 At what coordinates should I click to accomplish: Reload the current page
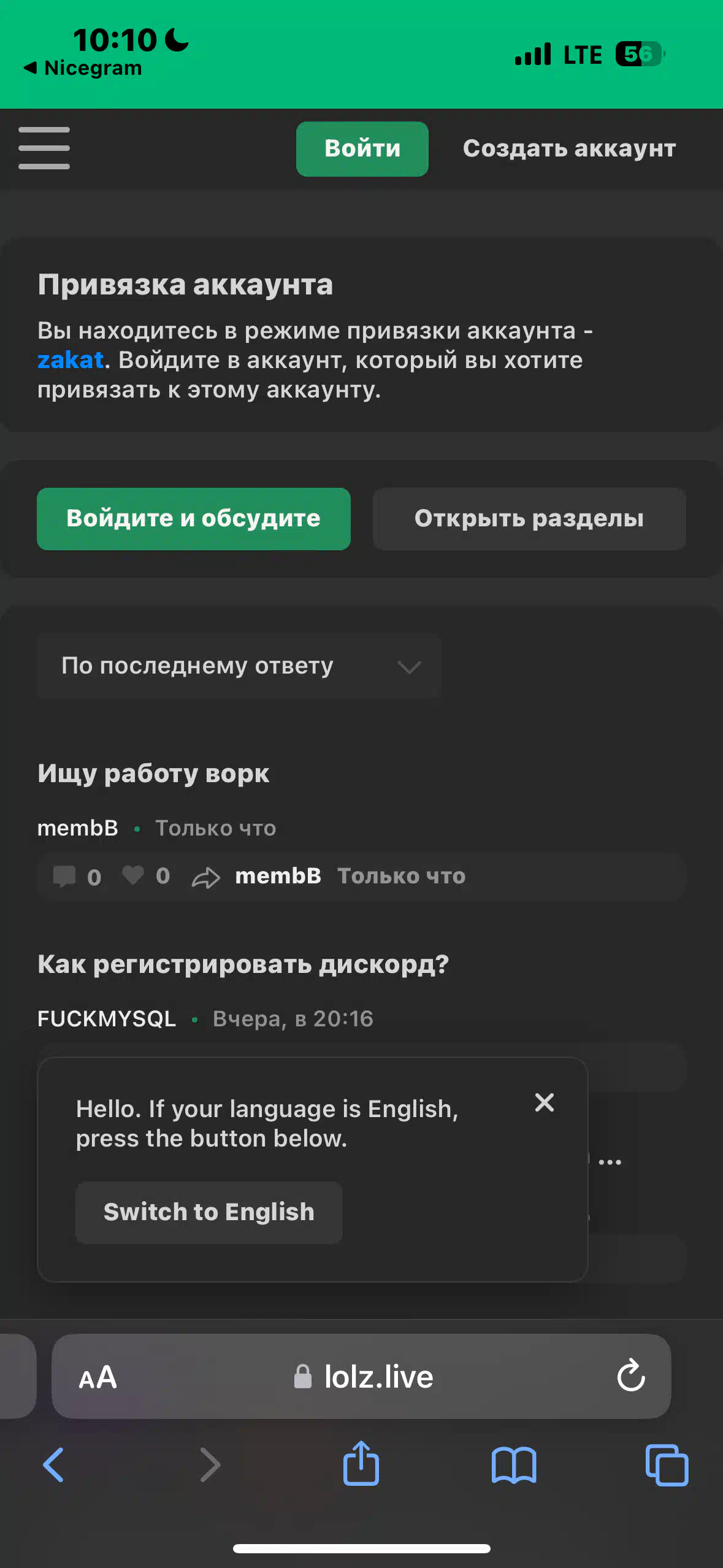[x=630, y=1376]
